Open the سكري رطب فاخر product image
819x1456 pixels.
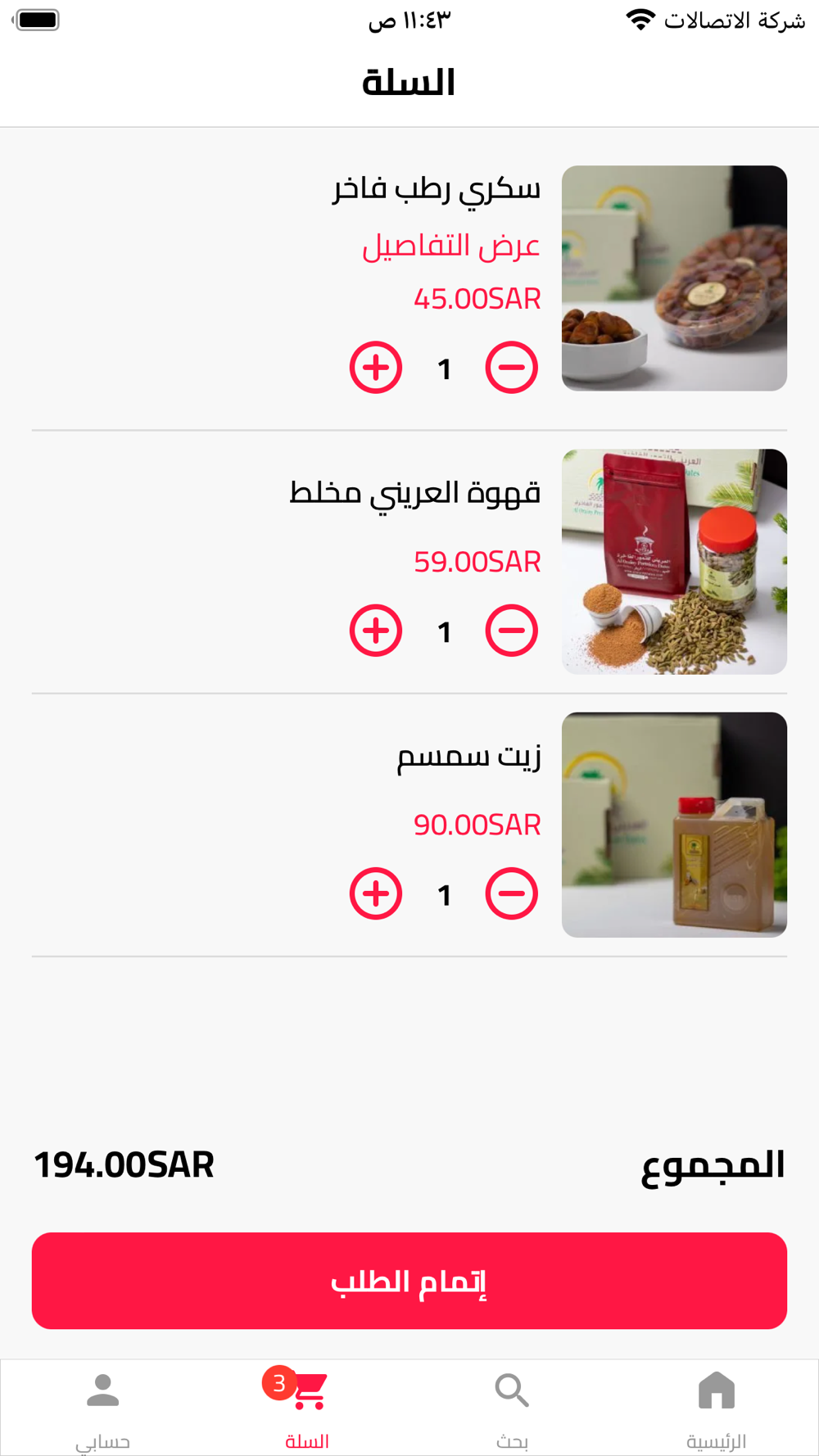point(674,278)
